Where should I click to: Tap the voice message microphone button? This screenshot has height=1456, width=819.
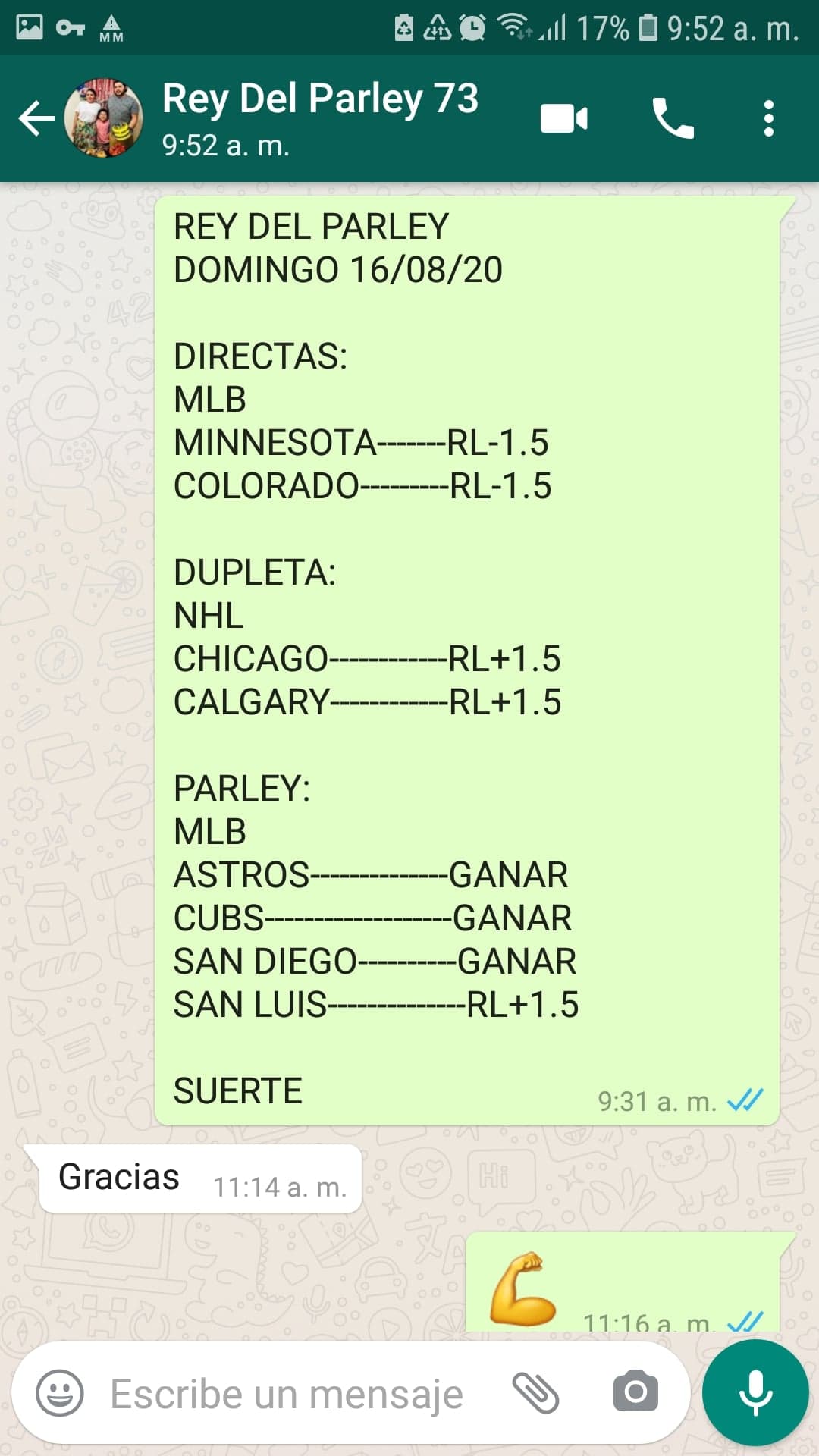coord(755,1392)
